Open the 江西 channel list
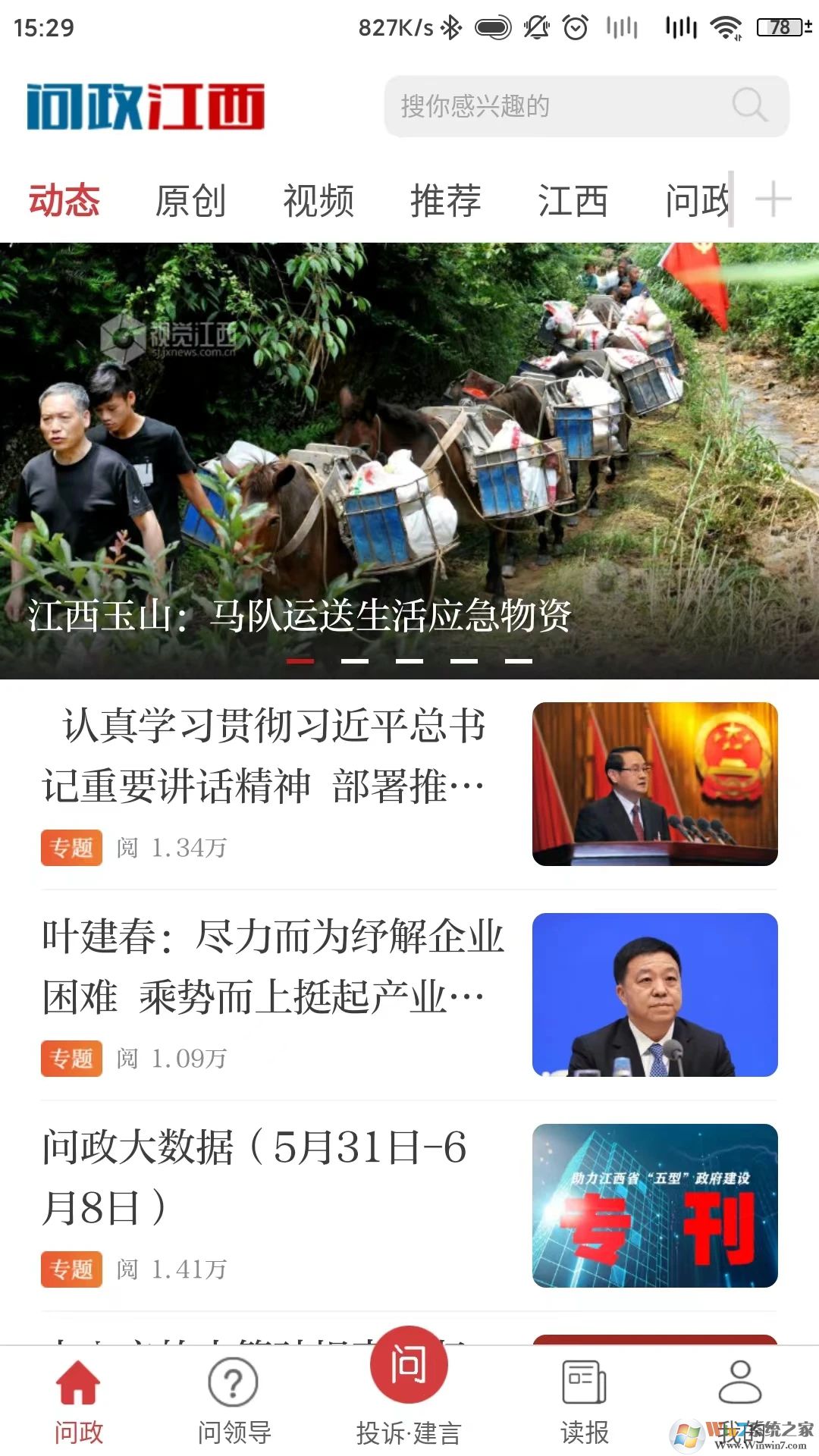 pyautogui.click(x=572, y=200)
